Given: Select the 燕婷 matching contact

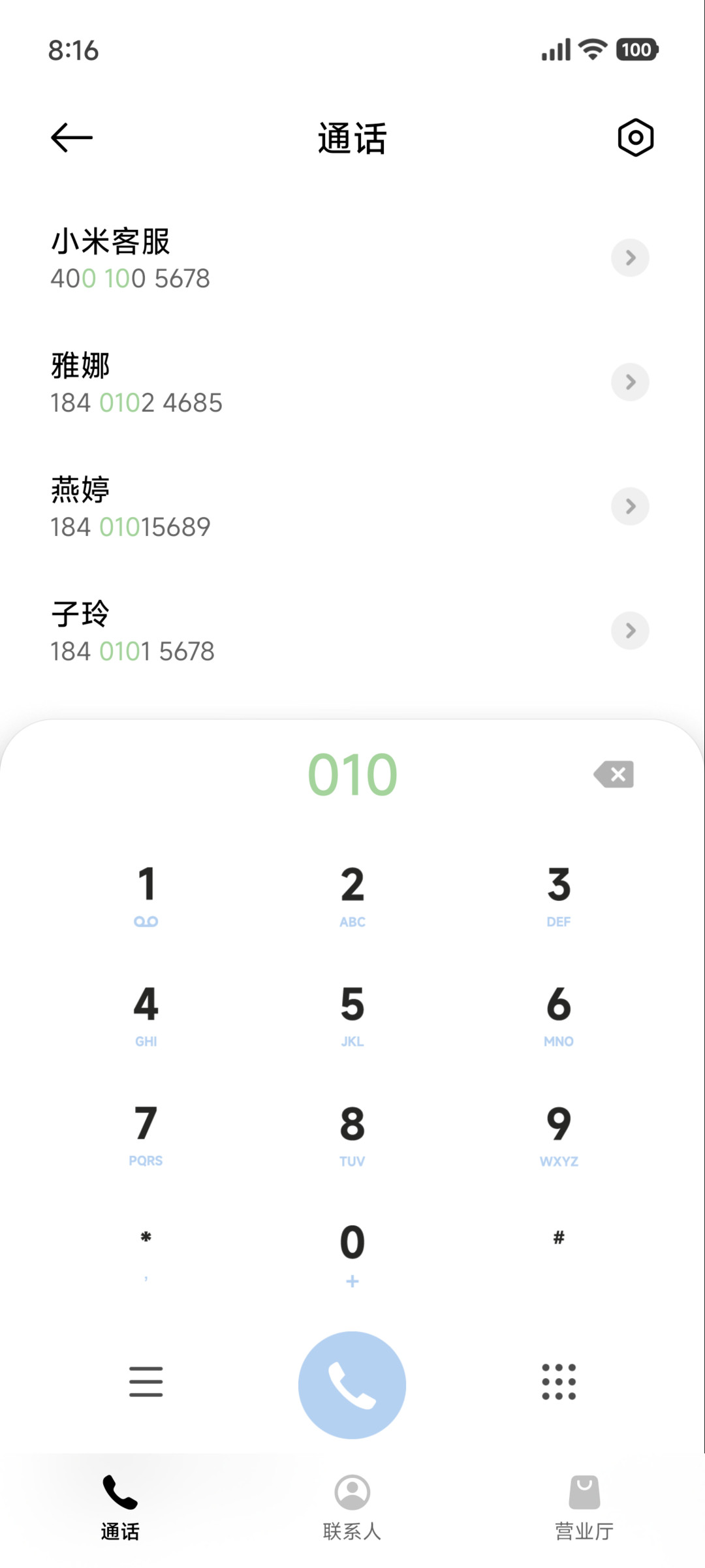Looking at the screenshot, I should point(326,507).
